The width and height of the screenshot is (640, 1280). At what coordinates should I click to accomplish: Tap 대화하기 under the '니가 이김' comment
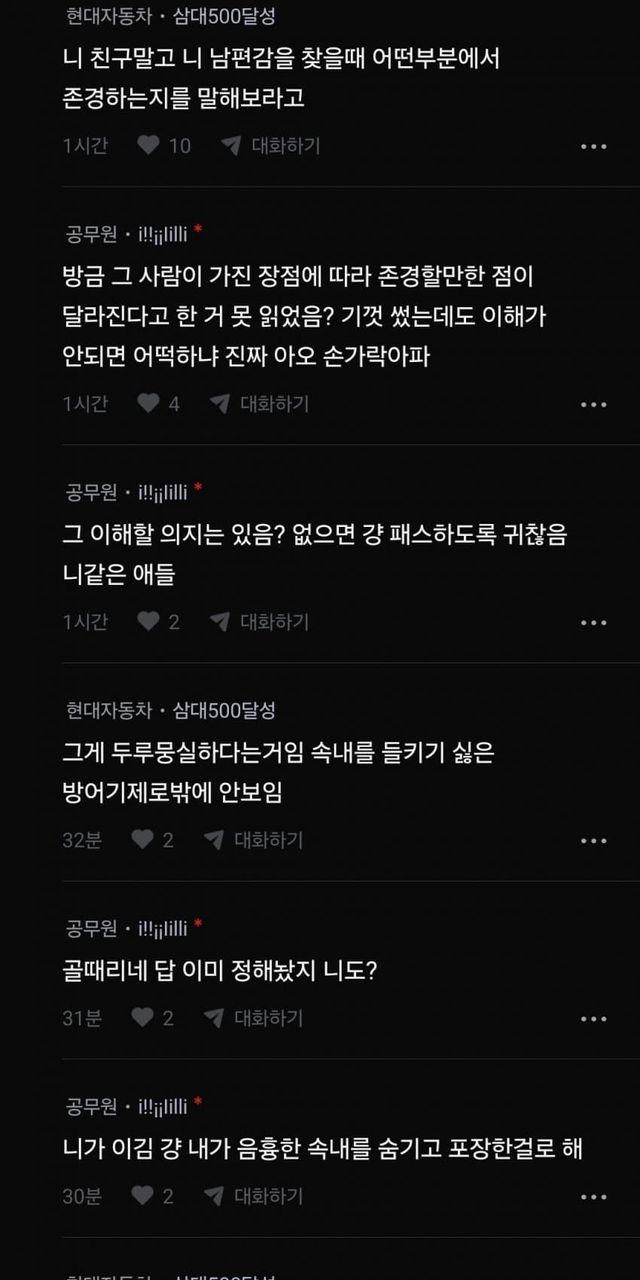tap(254, 1195)
